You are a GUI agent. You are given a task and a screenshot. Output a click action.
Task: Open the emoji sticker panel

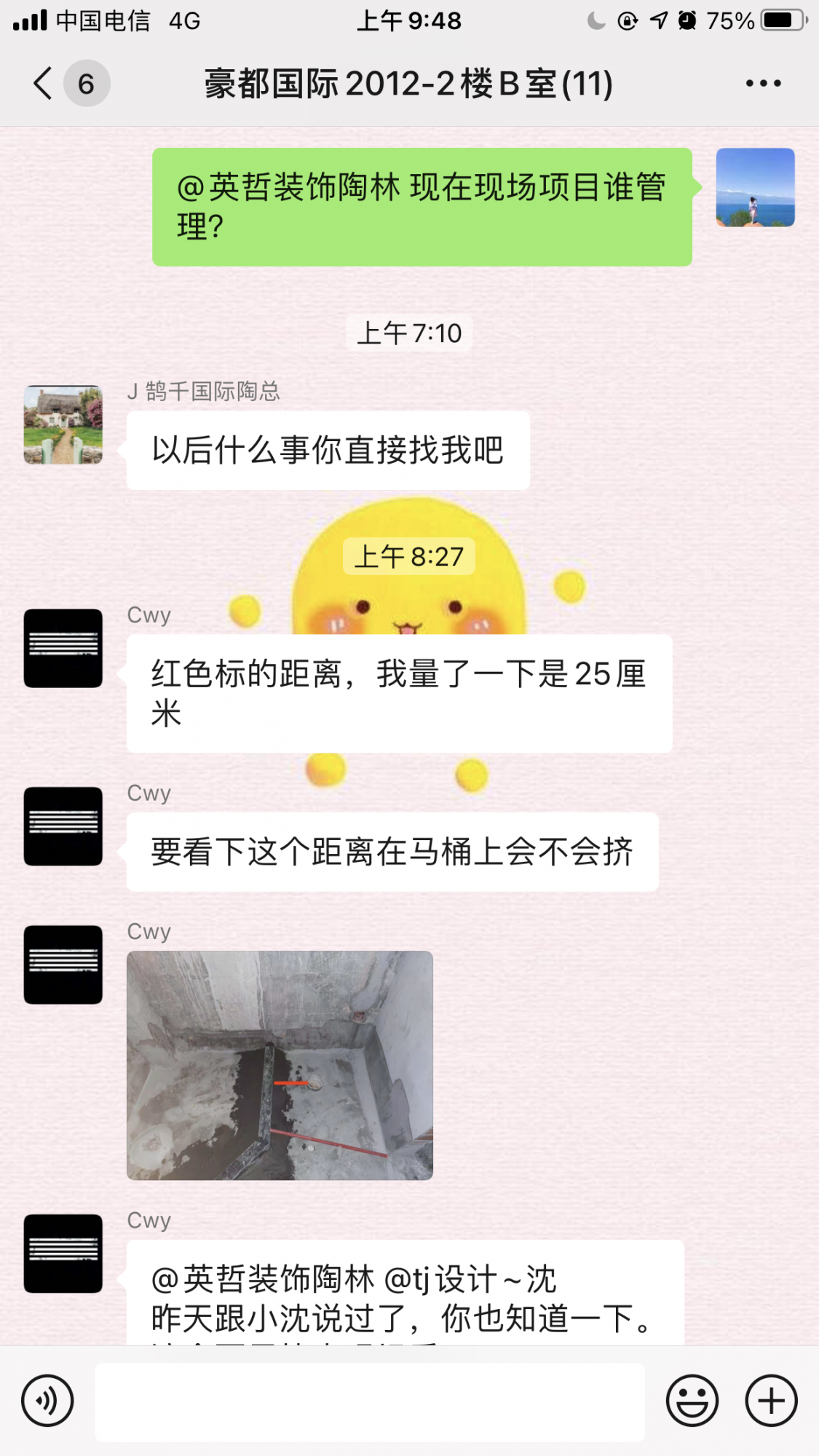coord(692,1401)
